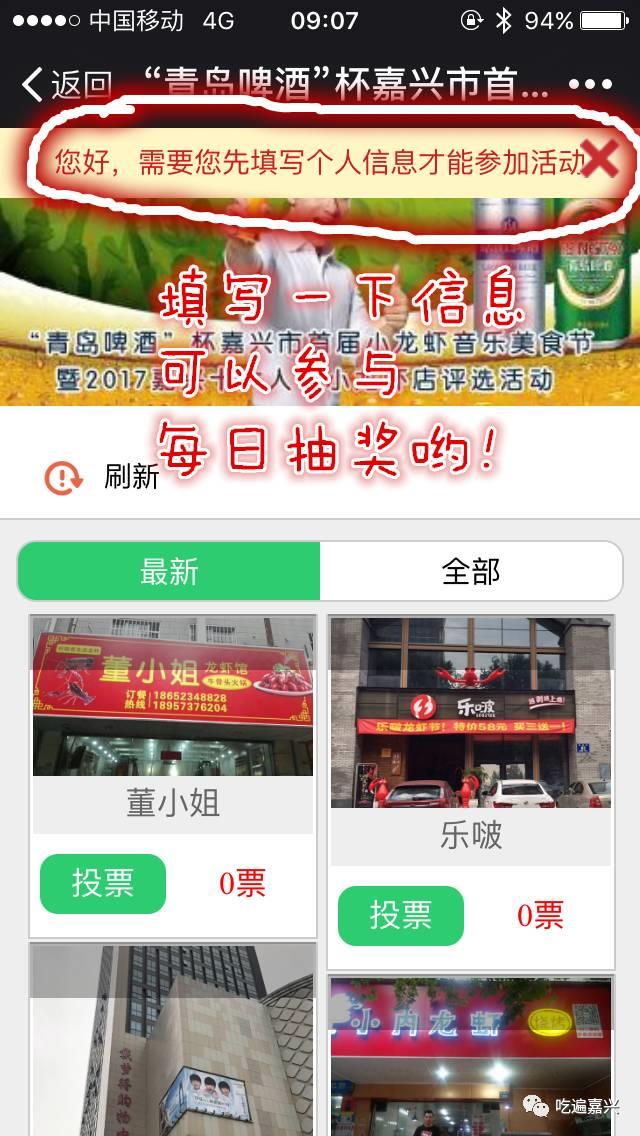Vote 投票 for 董小姐
Screen dimensions: 640x1136
tap(102, 883)
